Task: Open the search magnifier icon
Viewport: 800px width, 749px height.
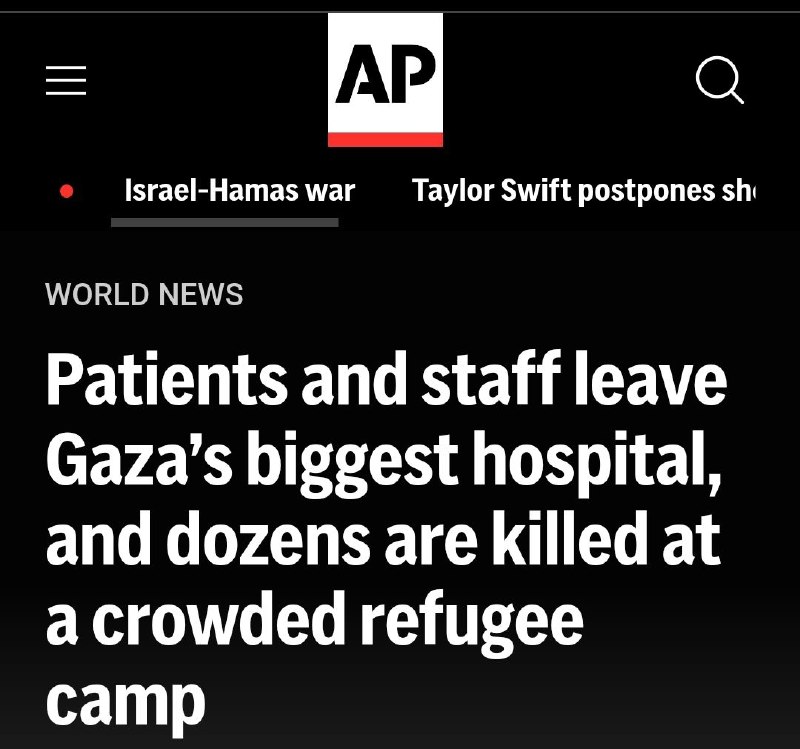Action: coord(719,79)
